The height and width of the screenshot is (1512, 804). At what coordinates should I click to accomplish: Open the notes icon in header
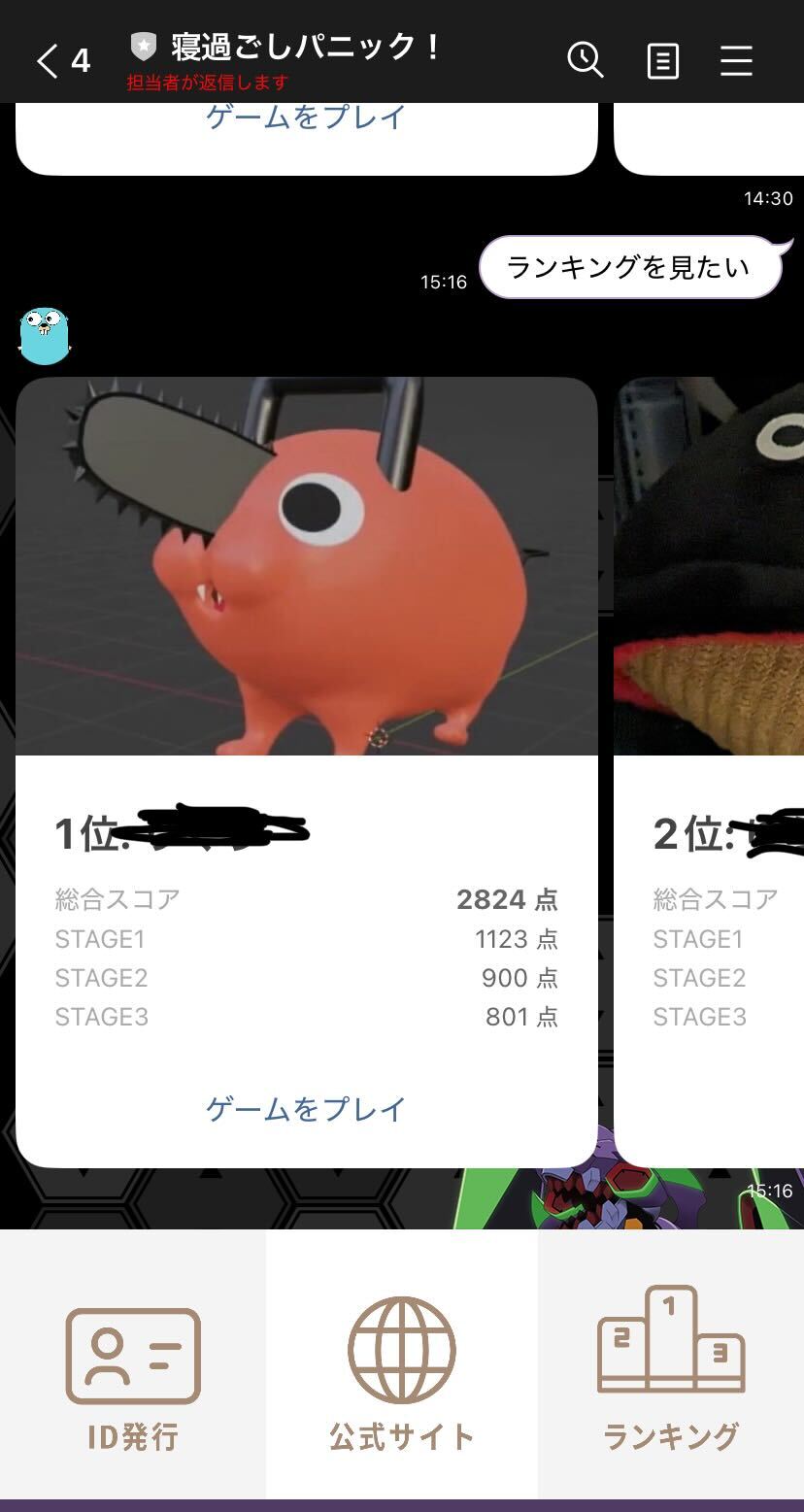662,62
